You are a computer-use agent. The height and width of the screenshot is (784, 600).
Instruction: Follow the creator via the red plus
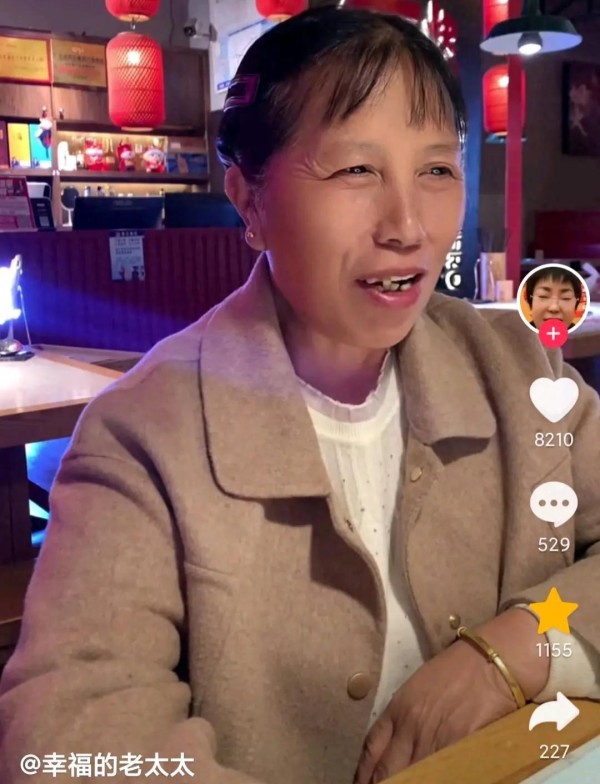pyautogui.click(x=553, y=334)
